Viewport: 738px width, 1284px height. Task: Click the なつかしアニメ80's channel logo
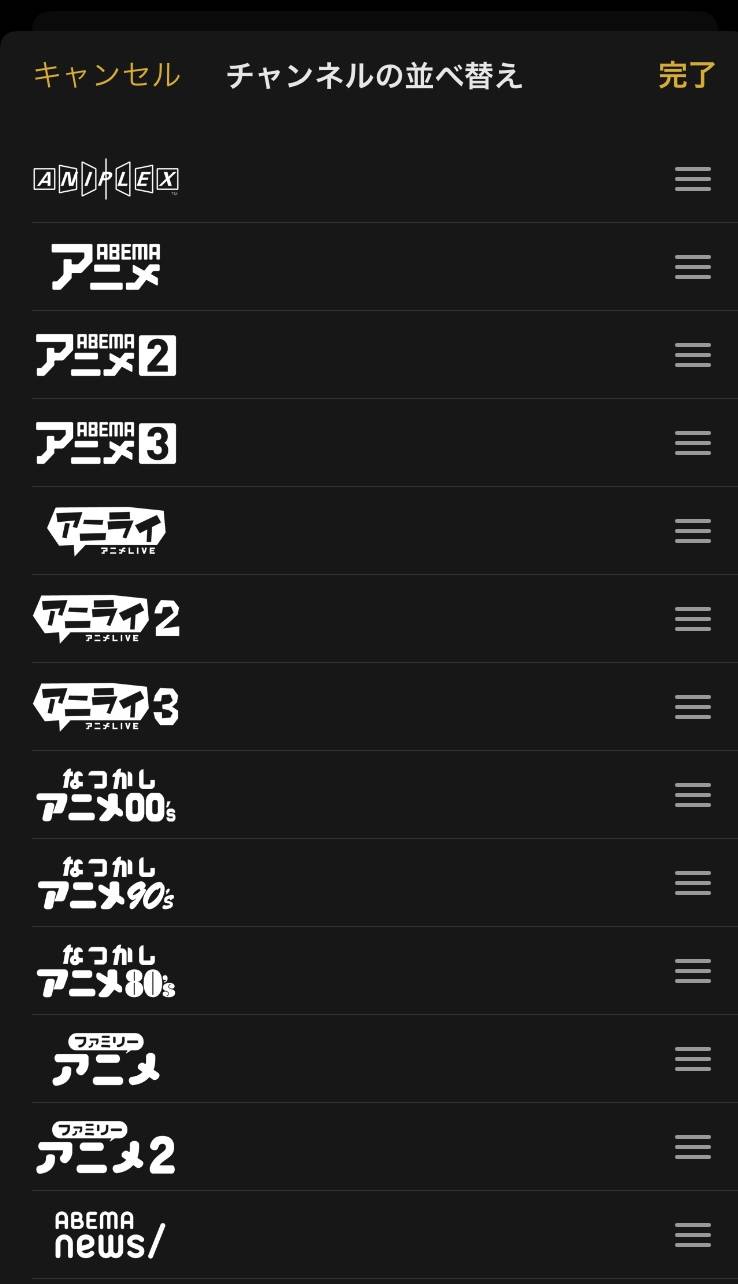coord(106,970)
